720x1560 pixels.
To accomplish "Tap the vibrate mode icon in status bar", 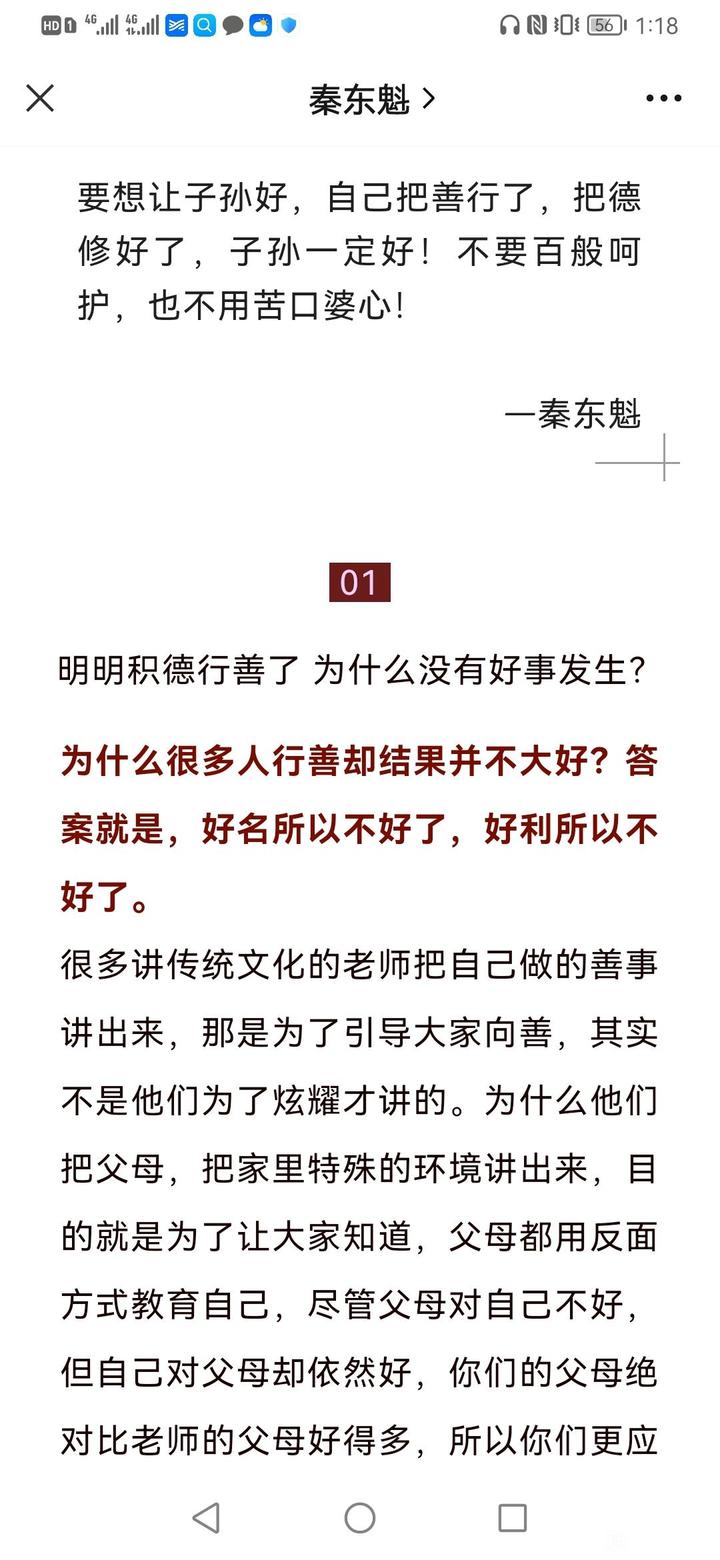I will point(567,25).
